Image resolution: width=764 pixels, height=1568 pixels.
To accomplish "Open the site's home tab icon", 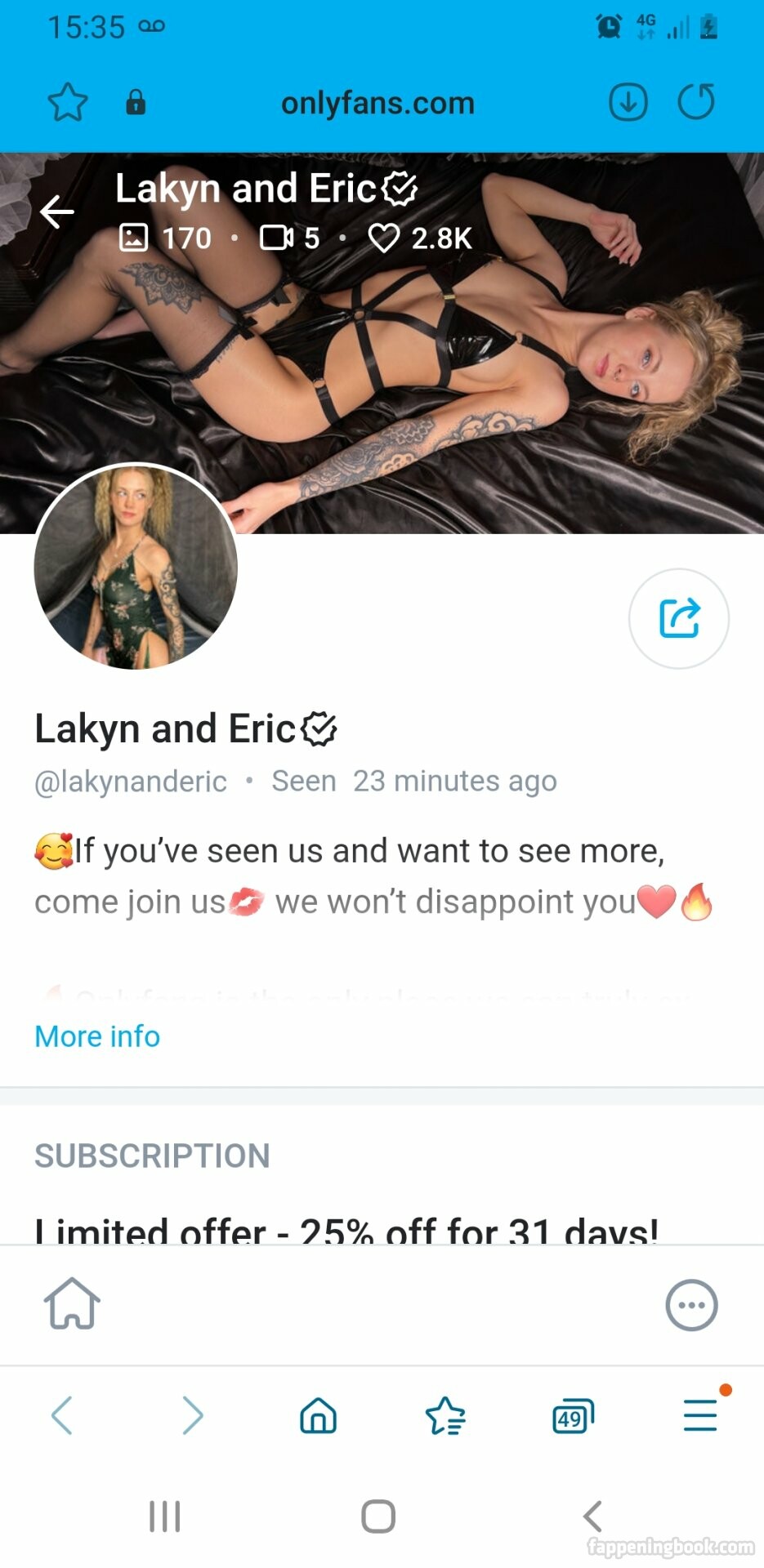I will pos(72,1304).
